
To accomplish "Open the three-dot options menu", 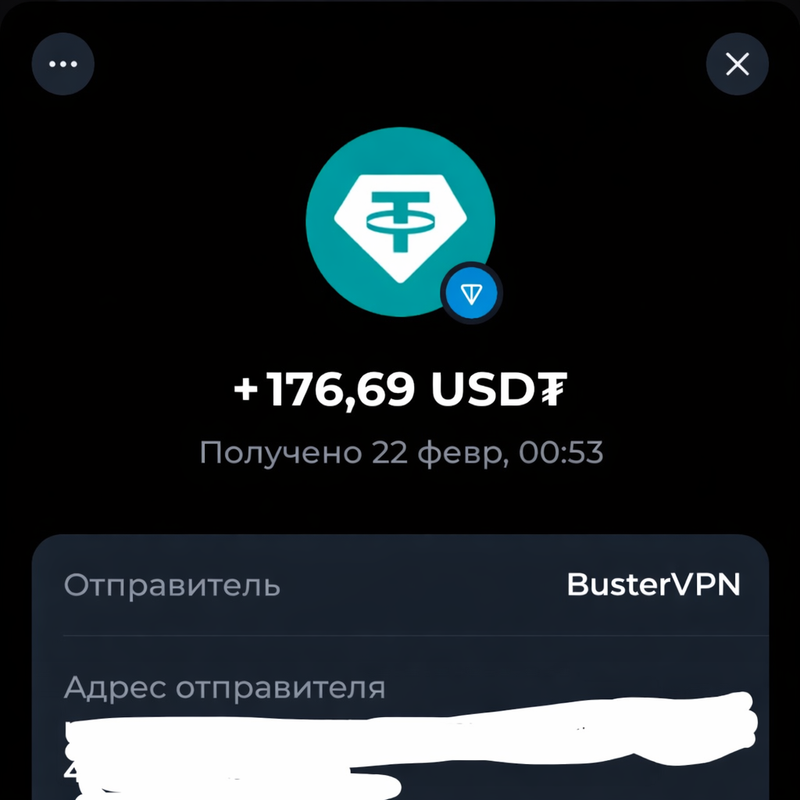I will tap(63, 64).
